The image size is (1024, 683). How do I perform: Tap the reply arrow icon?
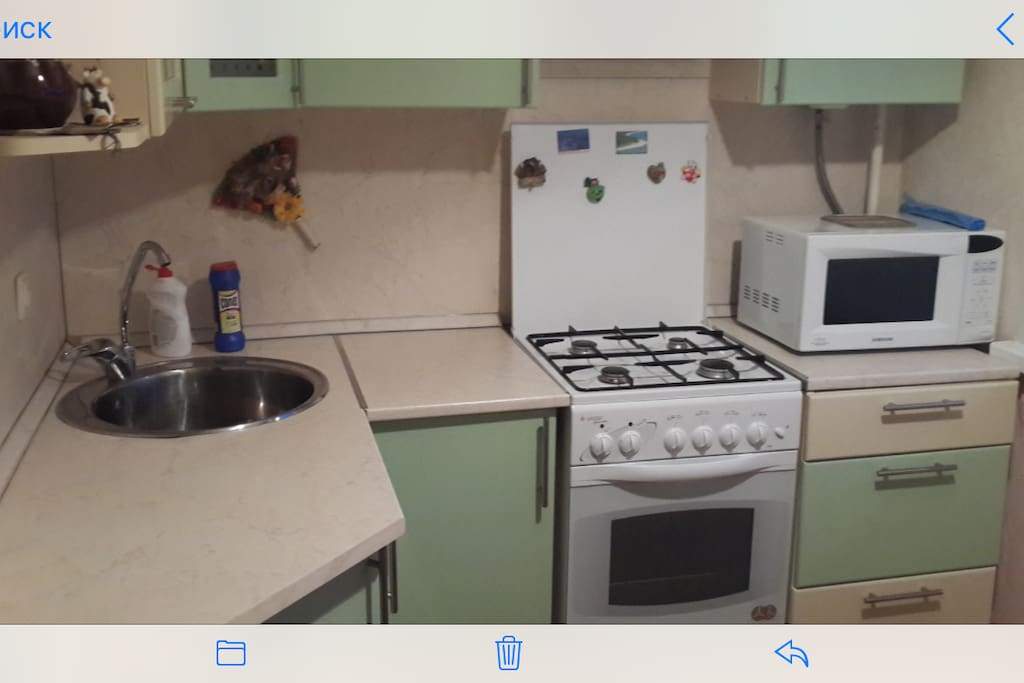[x=791, y=654]
